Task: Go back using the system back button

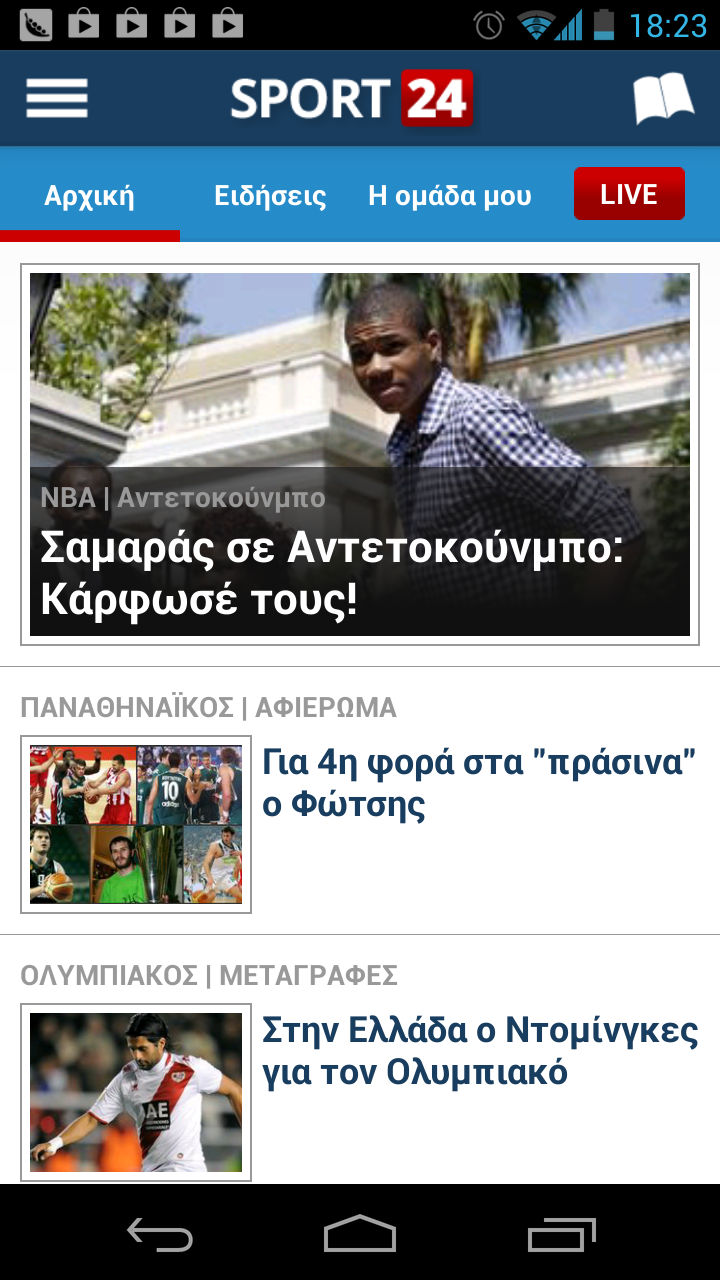Action: 160,1234
